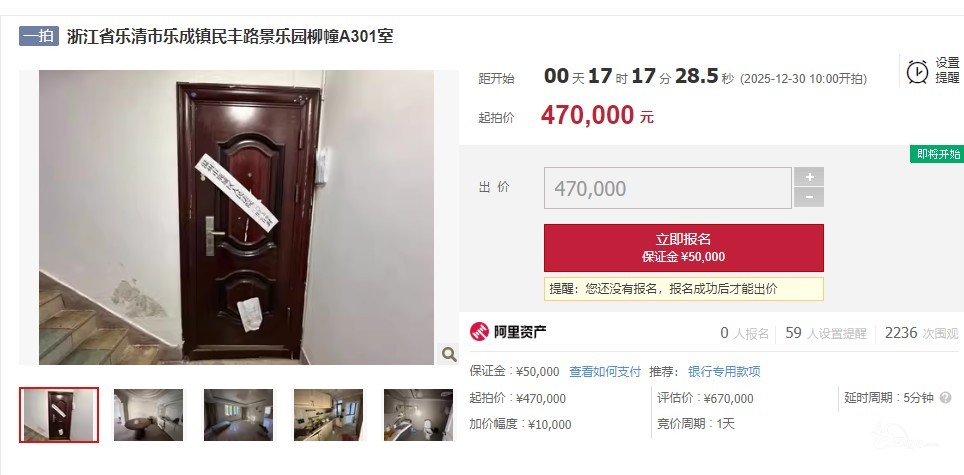Focus the 出价 bid amount field
The image size is (964, 475).
click(667, 188)
